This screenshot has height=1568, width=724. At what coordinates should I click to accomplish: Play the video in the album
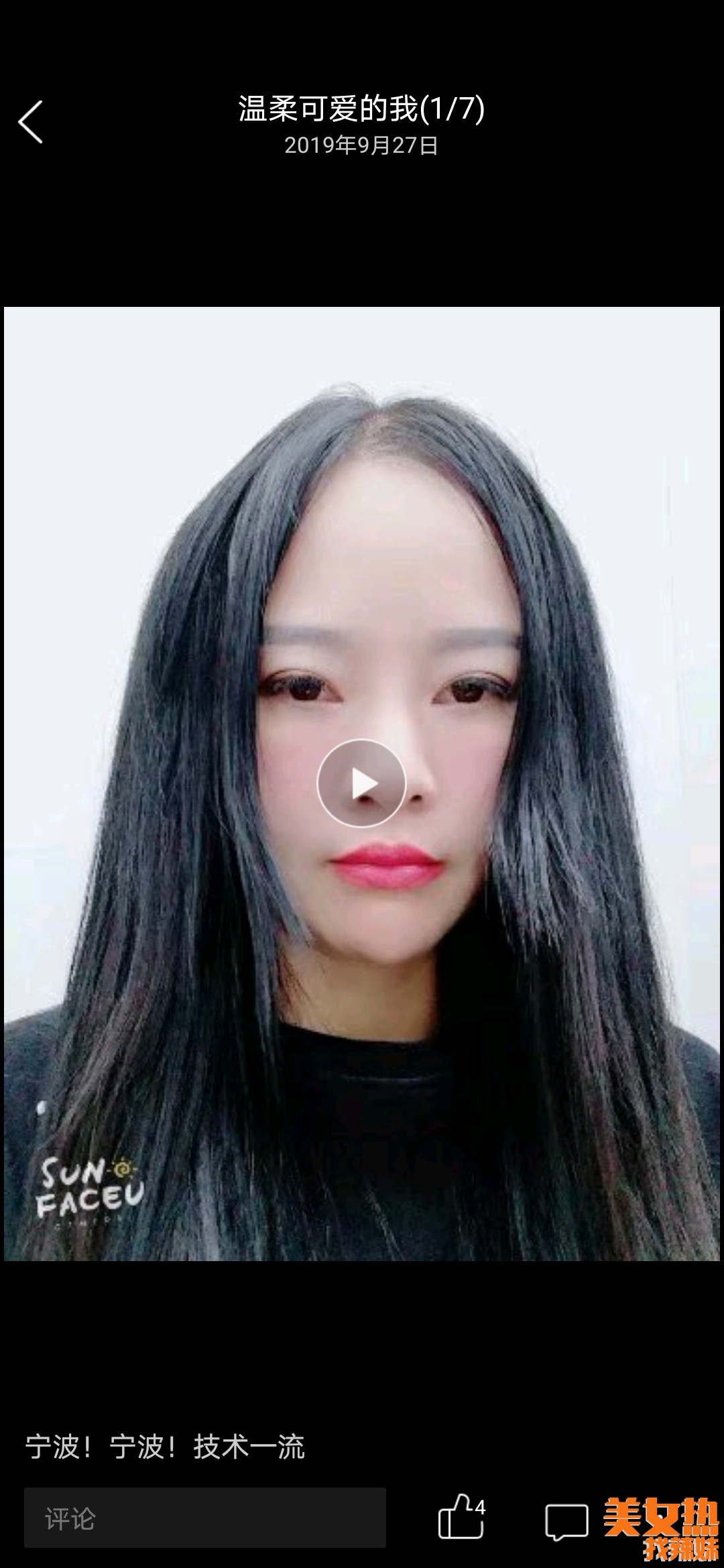(x=361, y=783)
